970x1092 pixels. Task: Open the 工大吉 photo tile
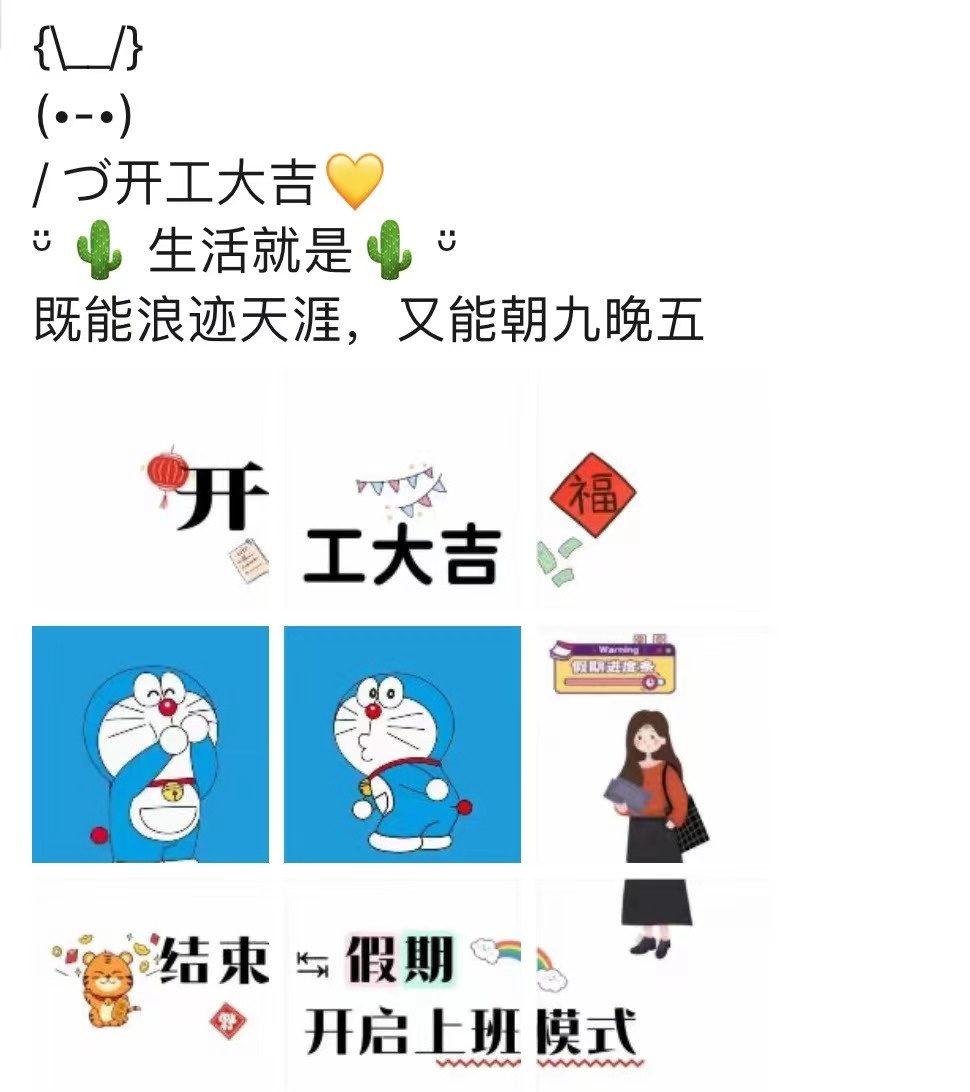pyautogui.click(x=402, y=492)
